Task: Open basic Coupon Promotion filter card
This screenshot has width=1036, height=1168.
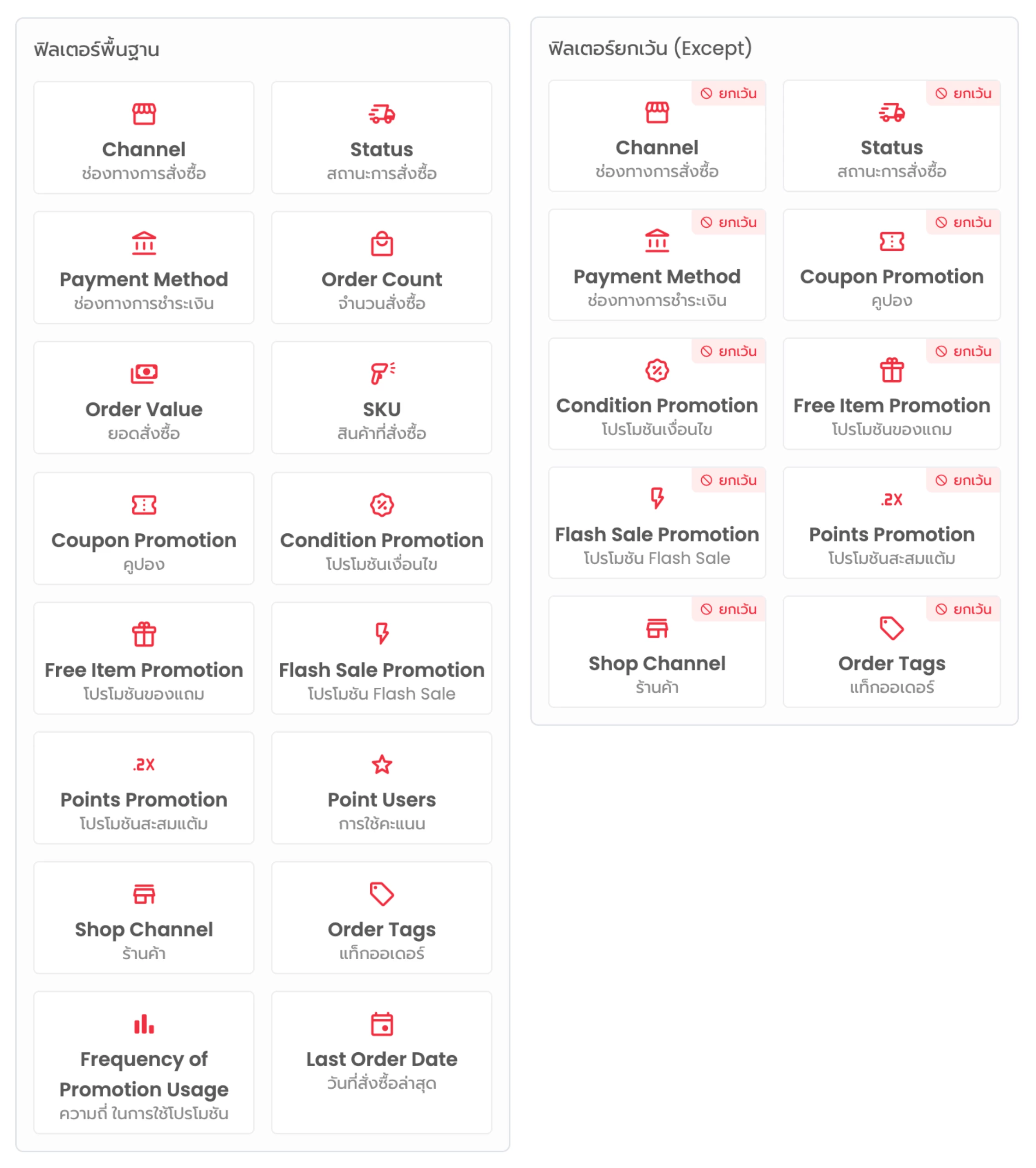Action: click(x=143, y=529)
